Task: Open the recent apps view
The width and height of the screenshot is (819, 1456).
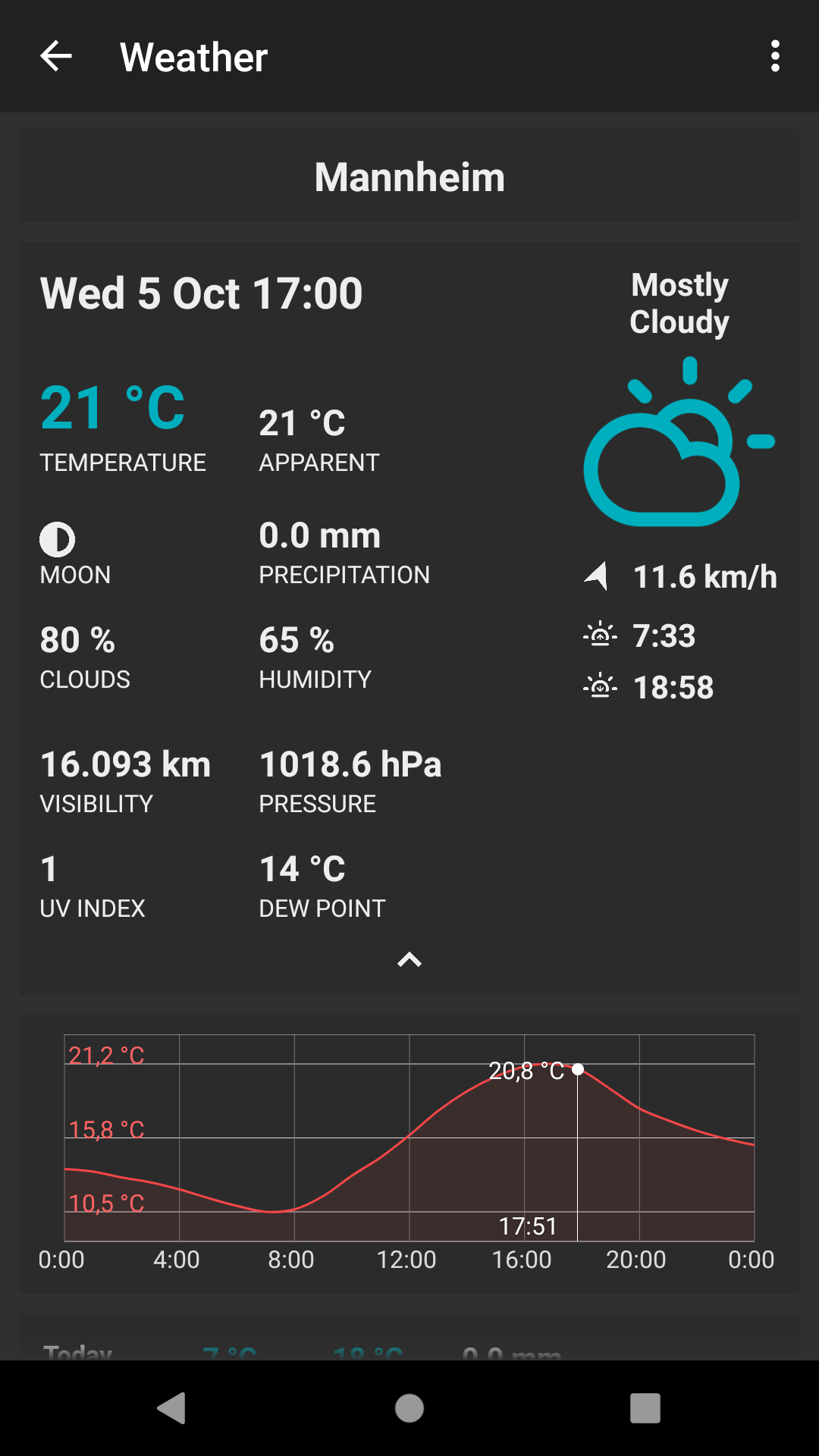Action: point(645,1408)
